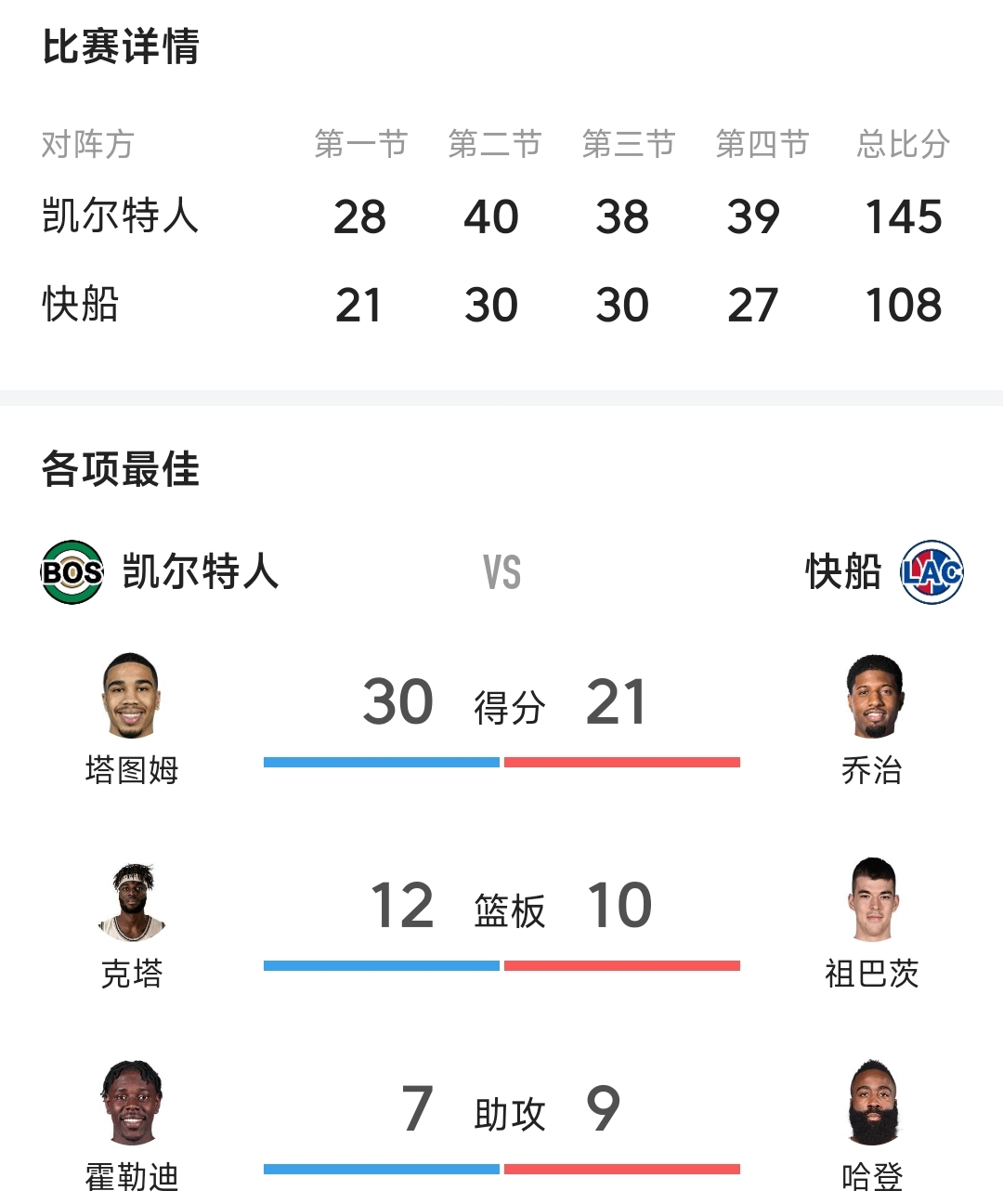Click the 第一节 column header
Viewport: 1003px width, 1204px height.
coord(360,143)
